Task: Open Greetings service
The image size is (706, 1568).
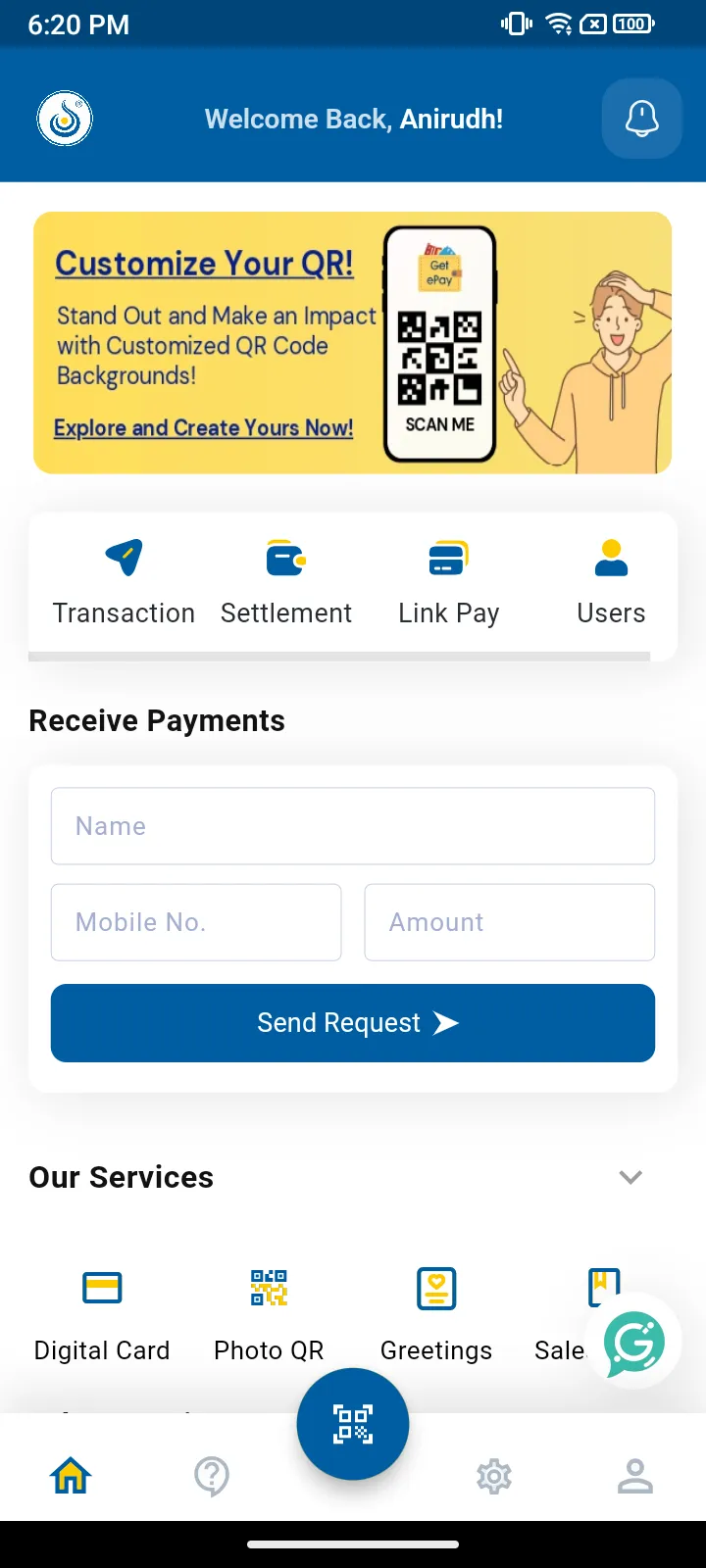Action: pos(436,1313)
